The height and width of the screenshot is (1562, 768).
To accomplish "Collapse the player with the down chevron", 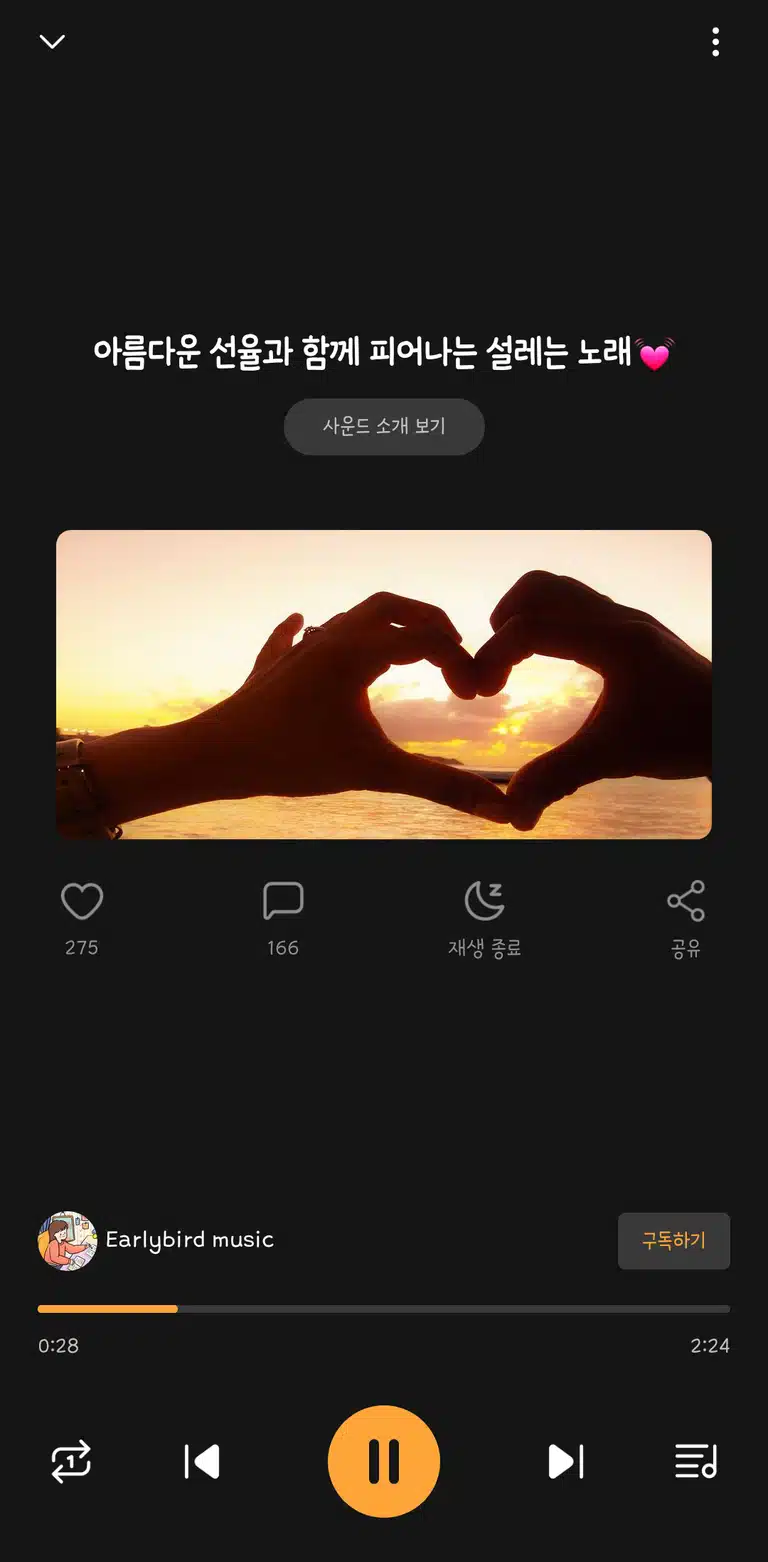I will pos(52,42).
